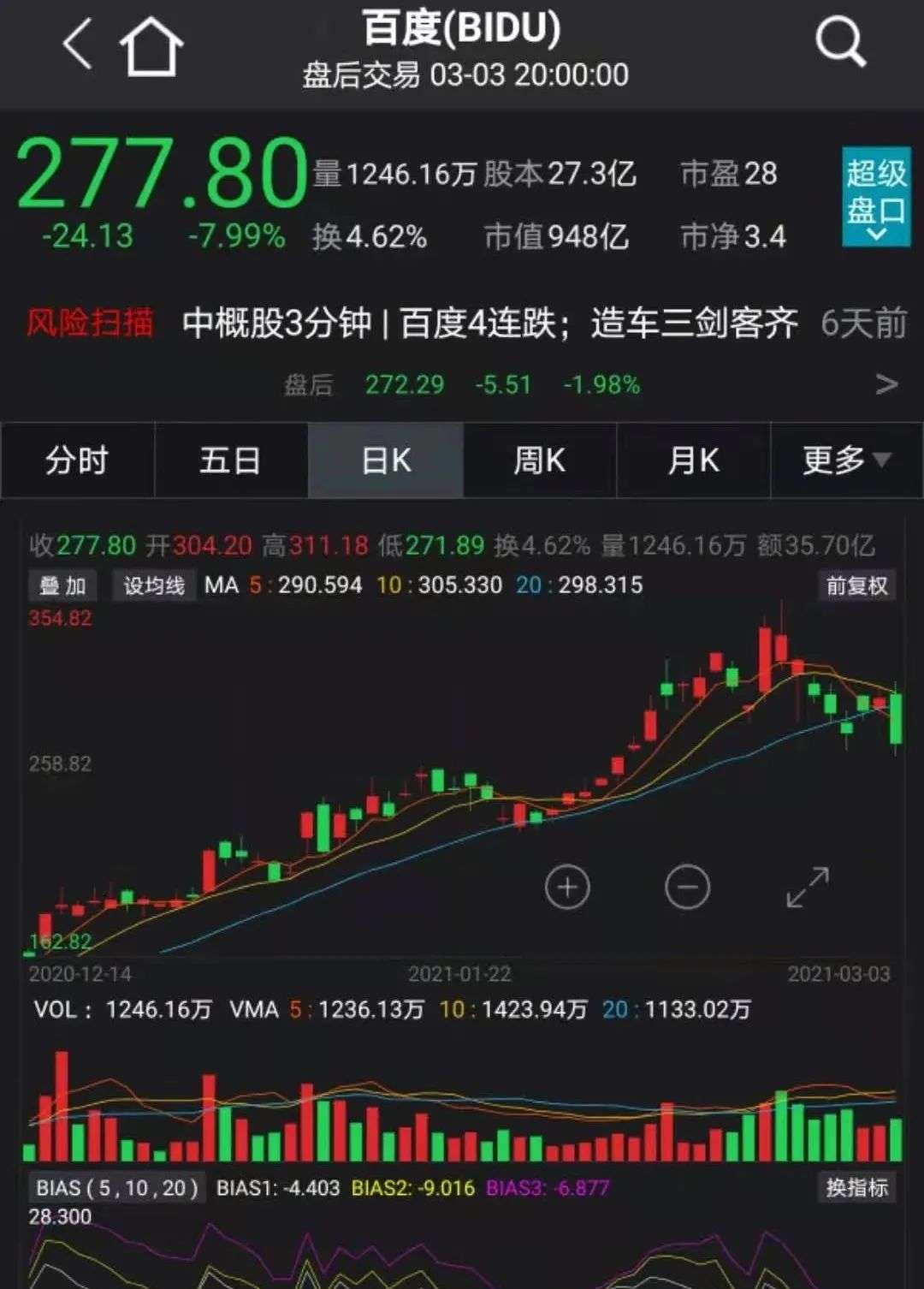This screenshot has height=1289, width=924.
Task: Switch to the 分时 tab
Action: click(77, 460)
